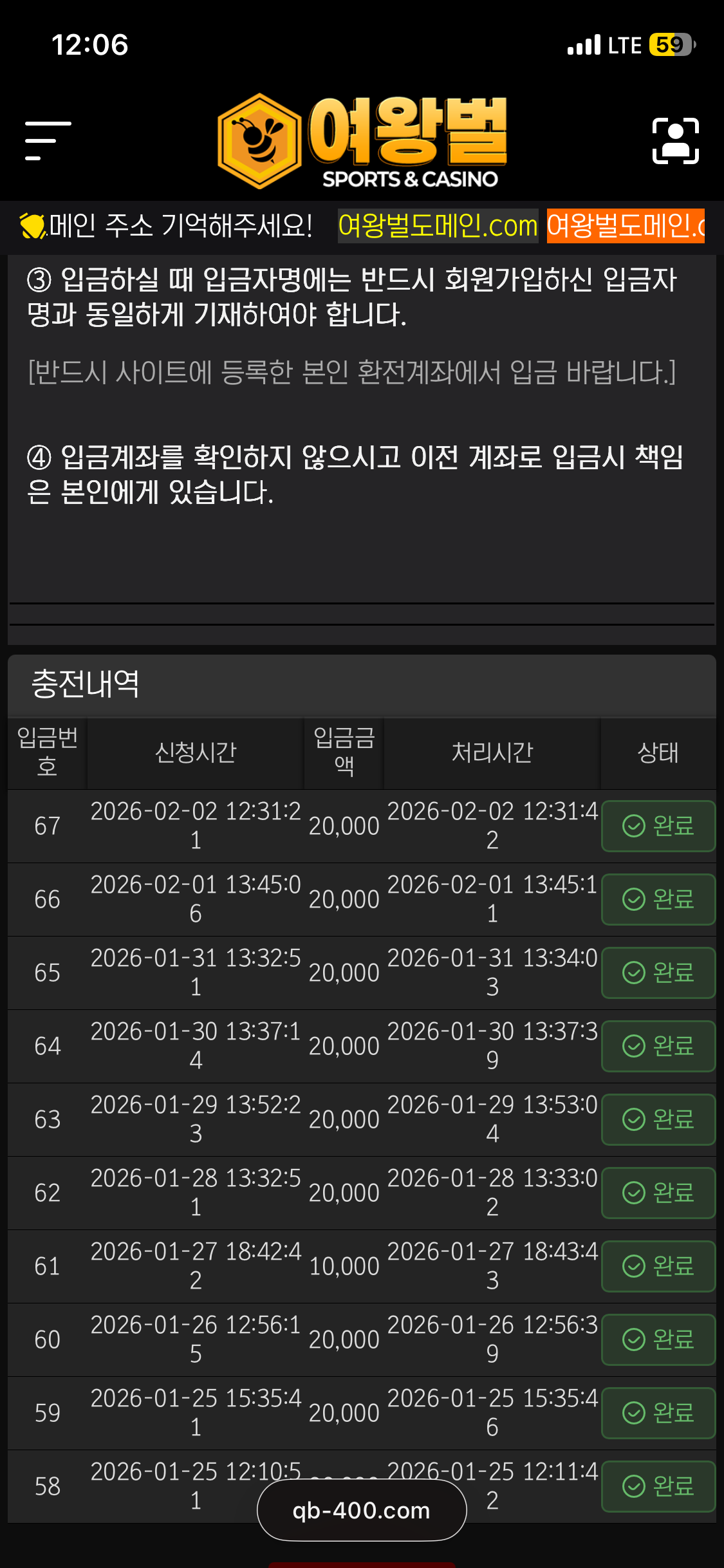This screenshot has height=1568, width=724.
Task: Open the hamburger side menu
Action: (48, 140)
